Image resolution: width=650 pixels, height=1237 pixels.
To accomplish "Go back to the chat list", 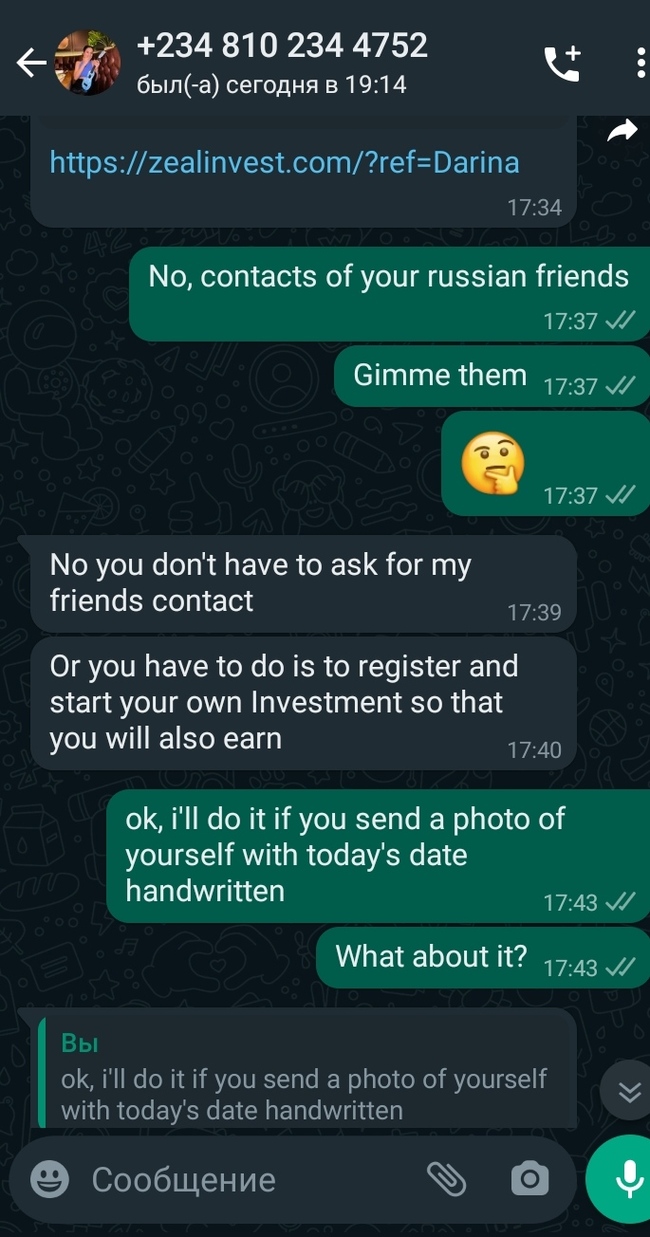I will point(30,64).
